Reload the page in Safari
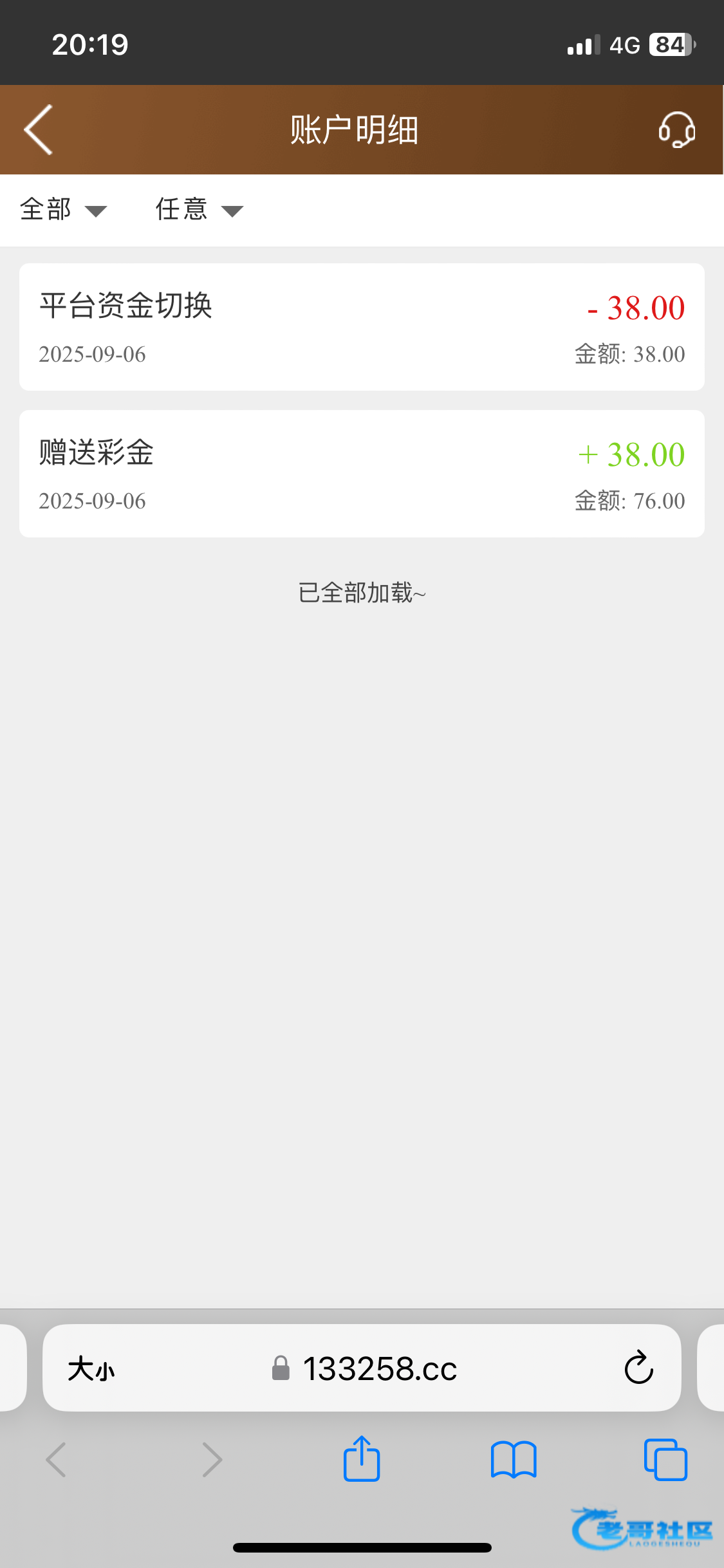Viewport: 724px width, 1568px height. 638,1368
